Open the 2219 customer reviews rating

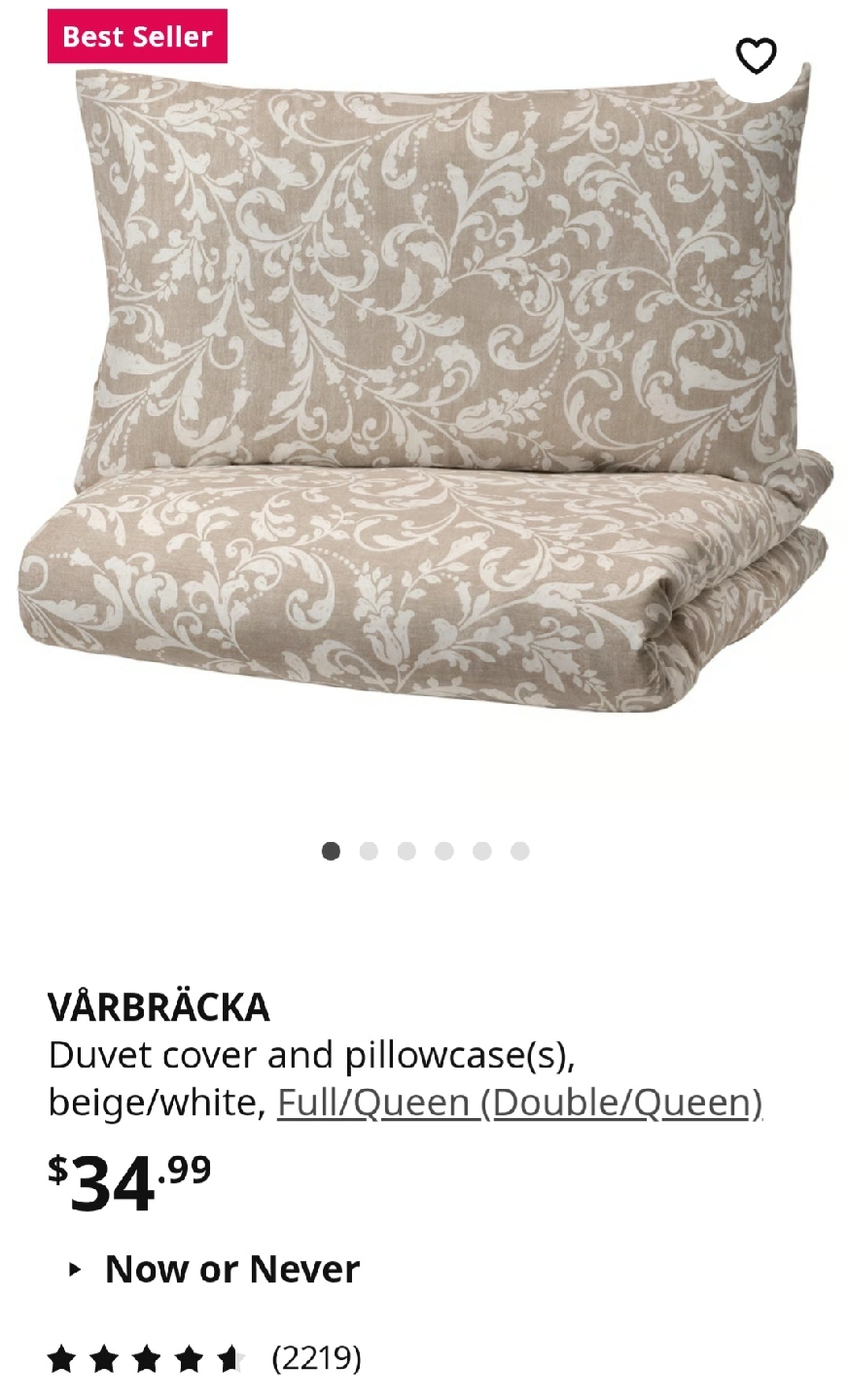(x=205, y=1358)
